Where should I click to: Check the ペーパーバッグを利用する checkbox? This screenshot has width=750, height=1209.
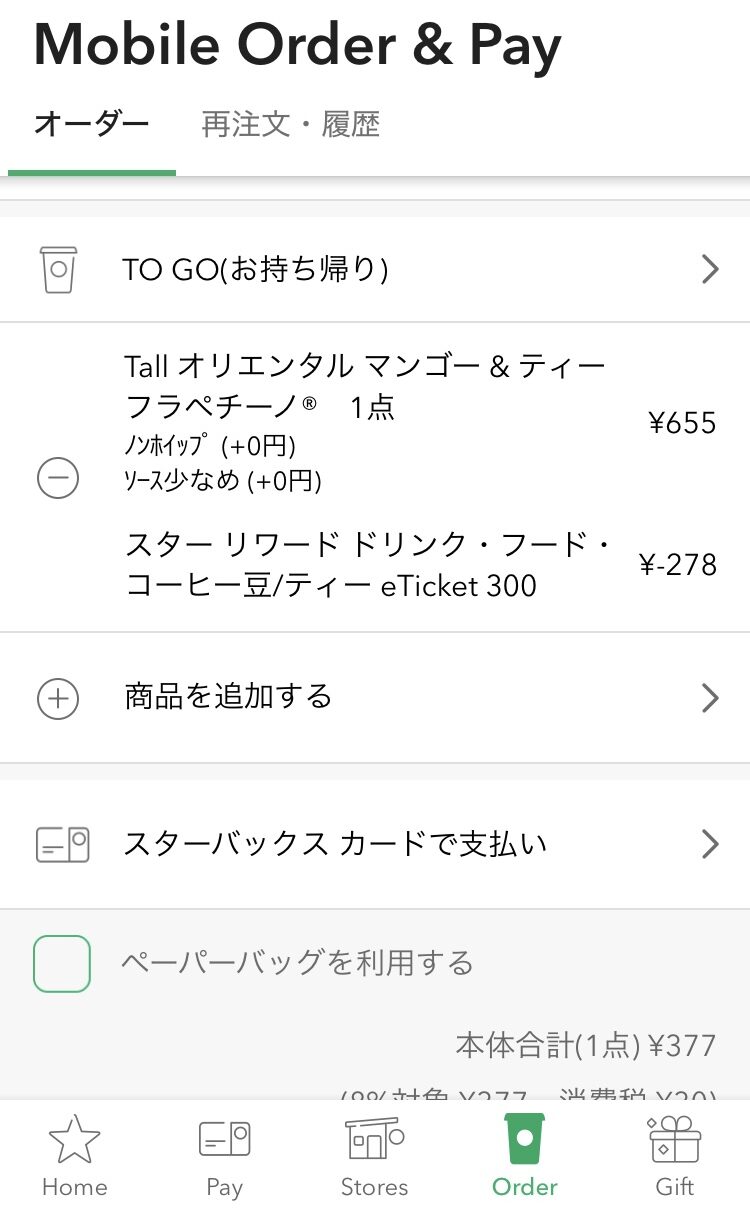[62, 963]
